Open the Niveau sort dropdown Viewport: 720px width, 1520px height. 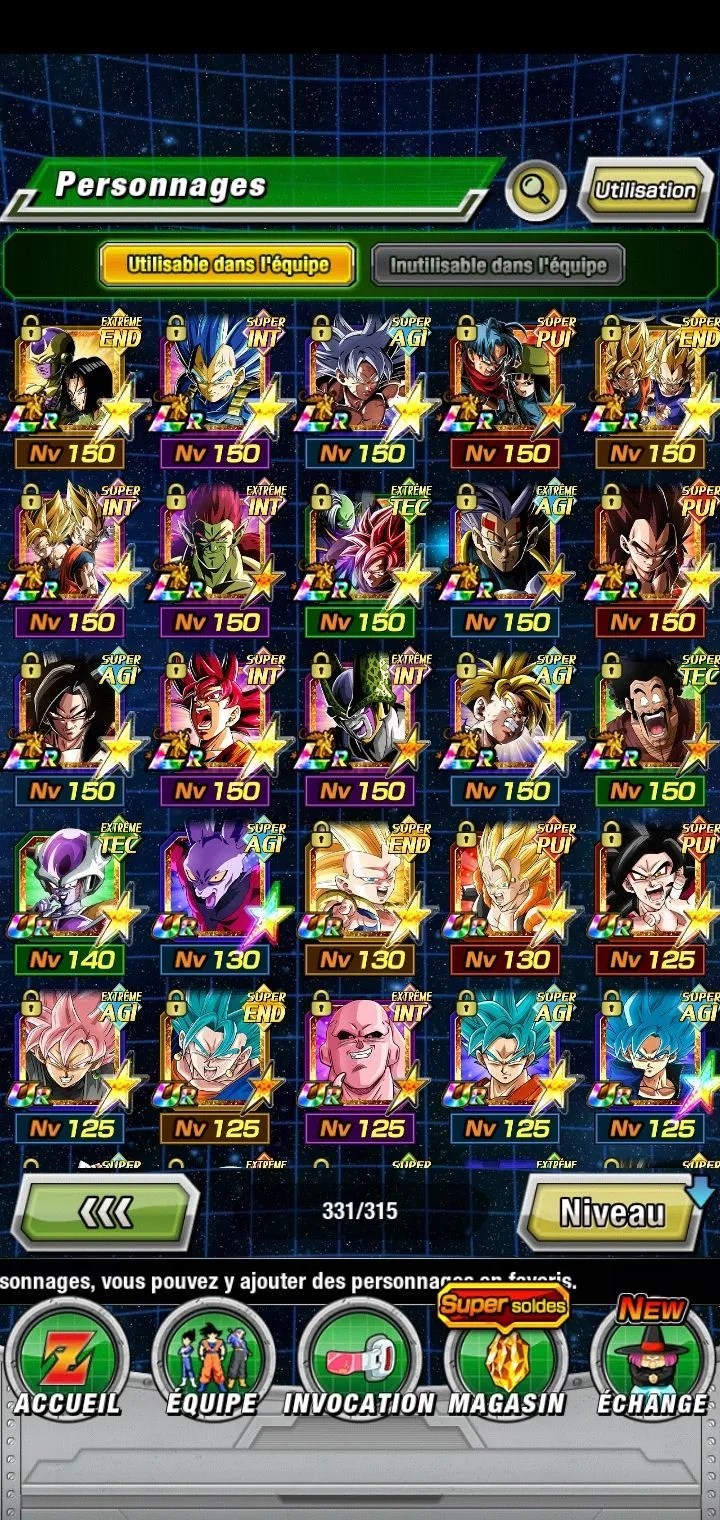click(x=612, y=1212)
